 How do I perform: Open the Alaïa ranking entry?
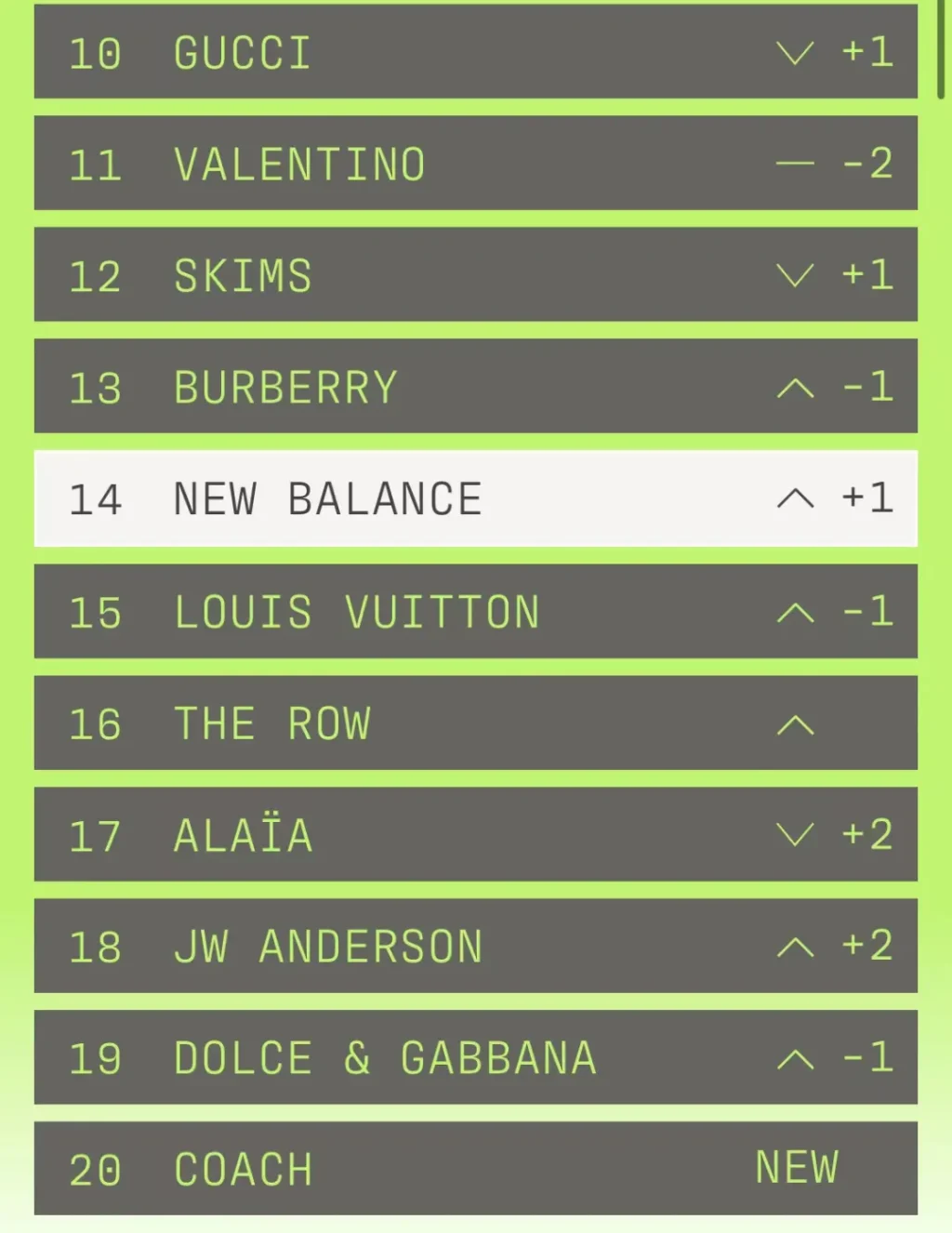click(475, 835)
